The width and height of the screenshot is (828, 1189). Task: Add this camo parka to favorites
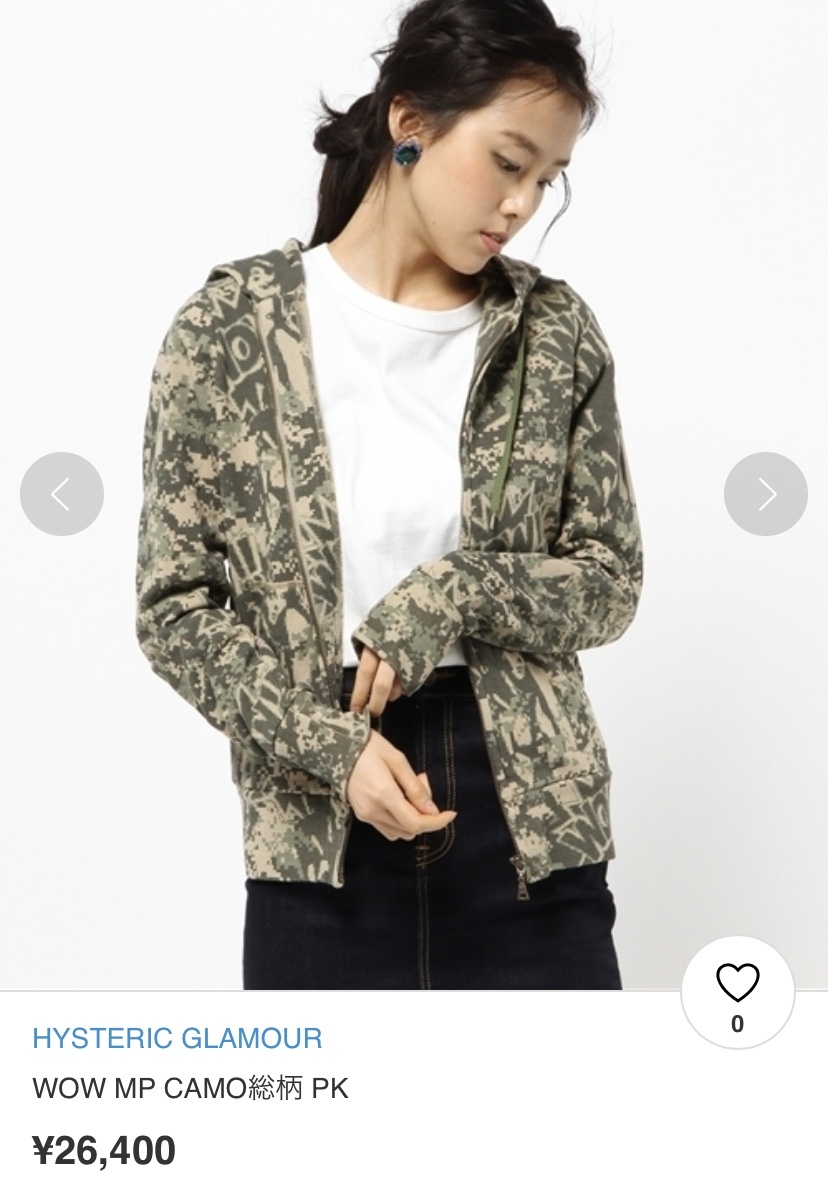737,986
